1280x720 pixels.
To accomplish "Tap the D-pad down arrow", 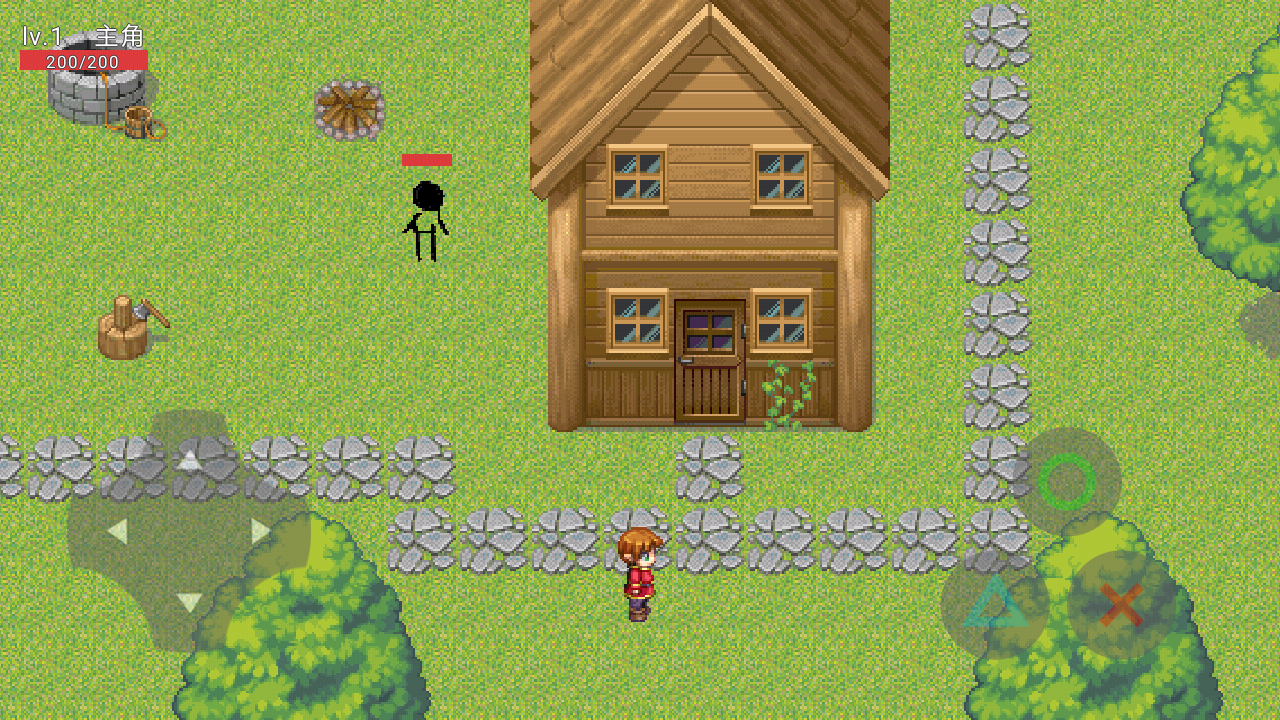I will coord(189,602).
